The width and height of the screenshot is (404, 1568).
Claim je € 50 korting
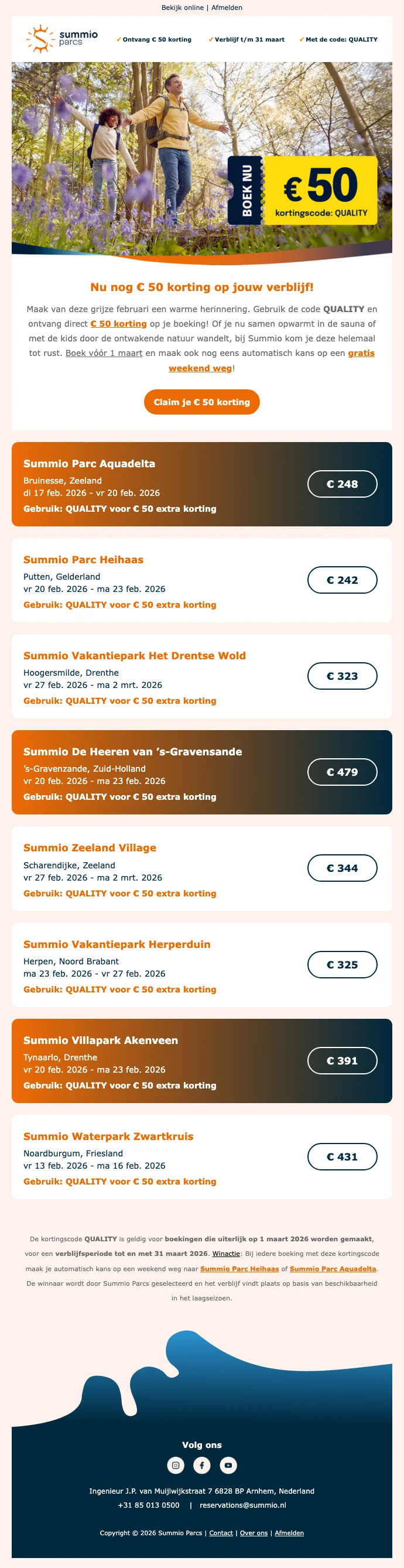(x=201, y=402)
